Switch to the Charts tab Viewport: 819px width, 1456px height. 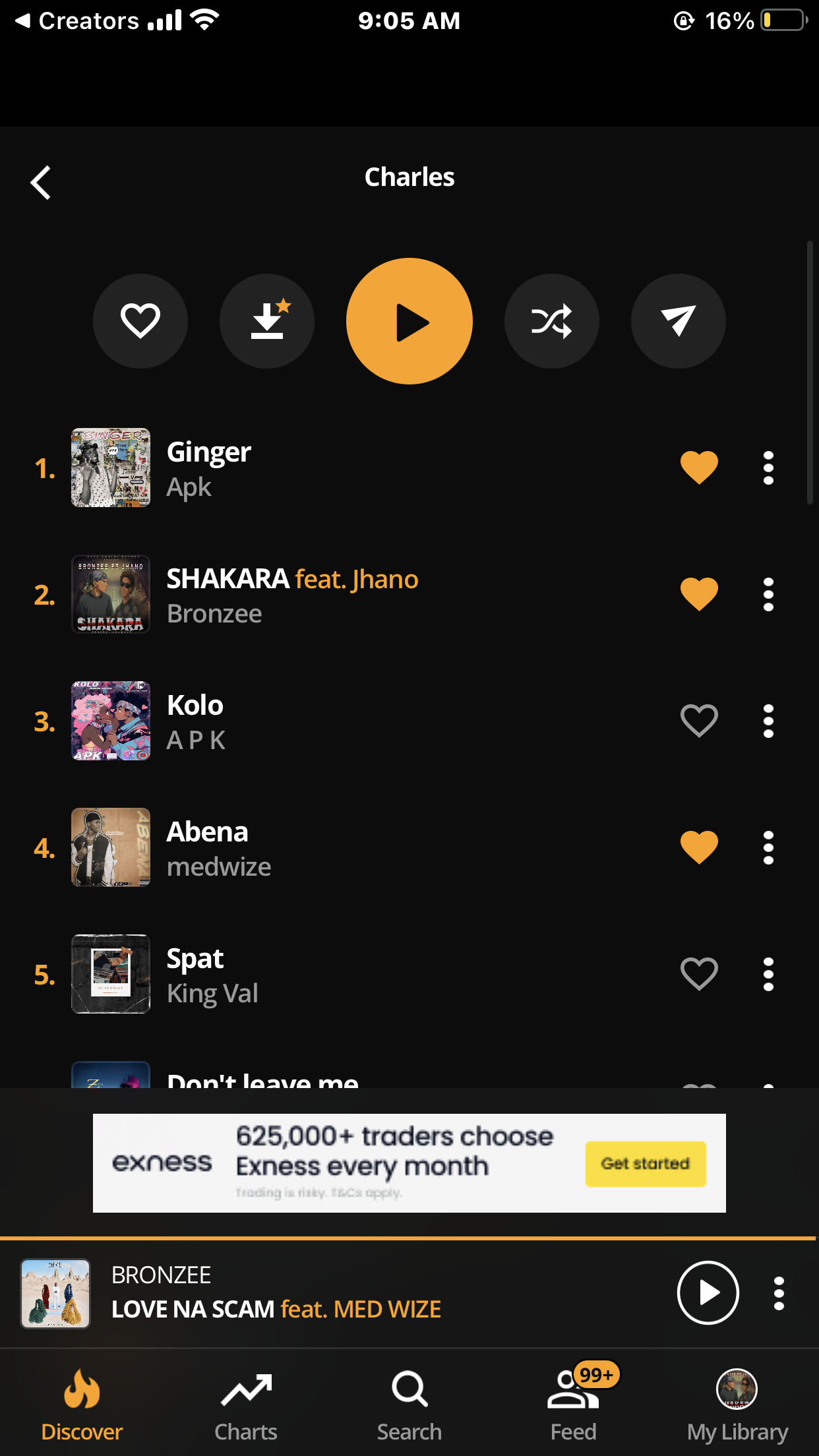click(x=246, y=1405)
